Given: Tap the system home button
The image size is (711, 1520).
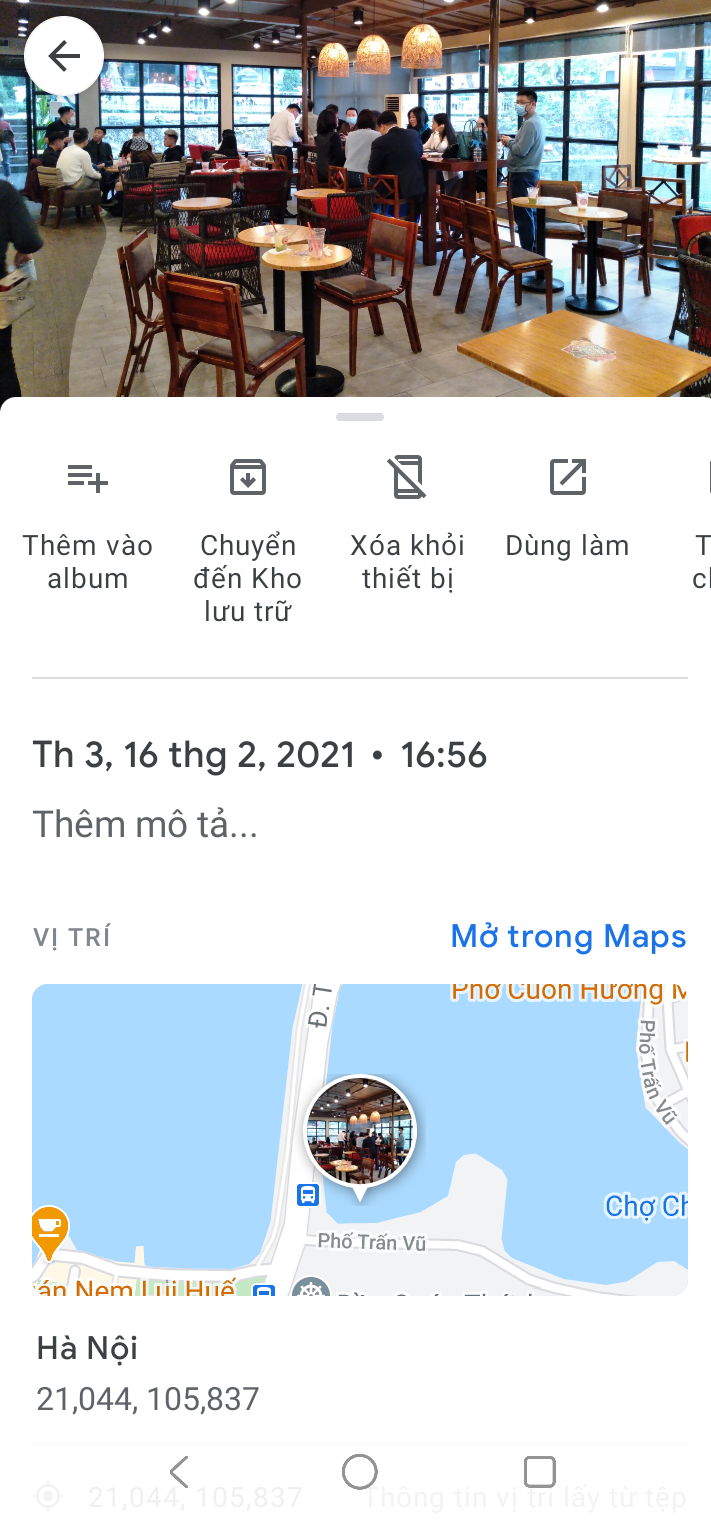Looking at the screenshot, I should point(360,1472).
